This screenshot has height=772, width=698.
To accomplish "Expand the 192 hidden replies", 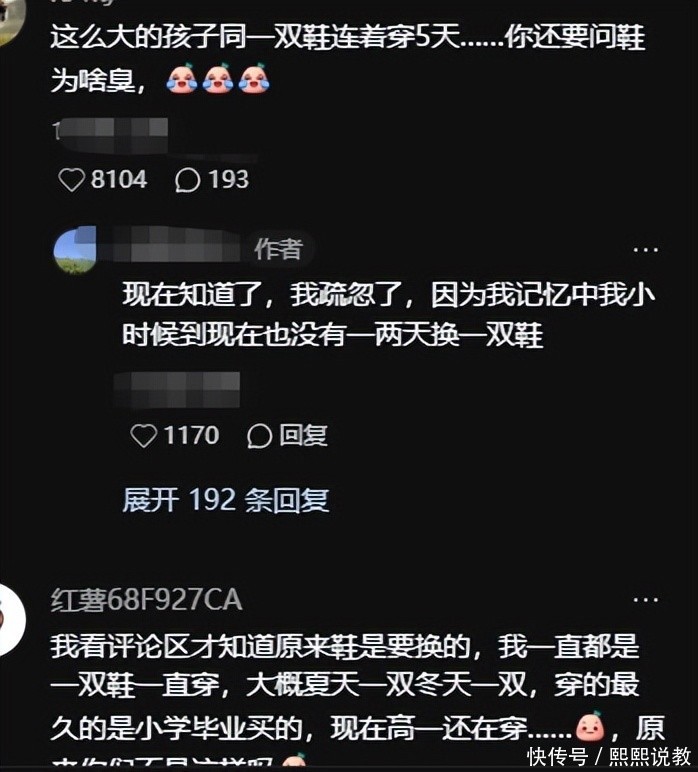I will pyautogui.click(x=225, y=499).
